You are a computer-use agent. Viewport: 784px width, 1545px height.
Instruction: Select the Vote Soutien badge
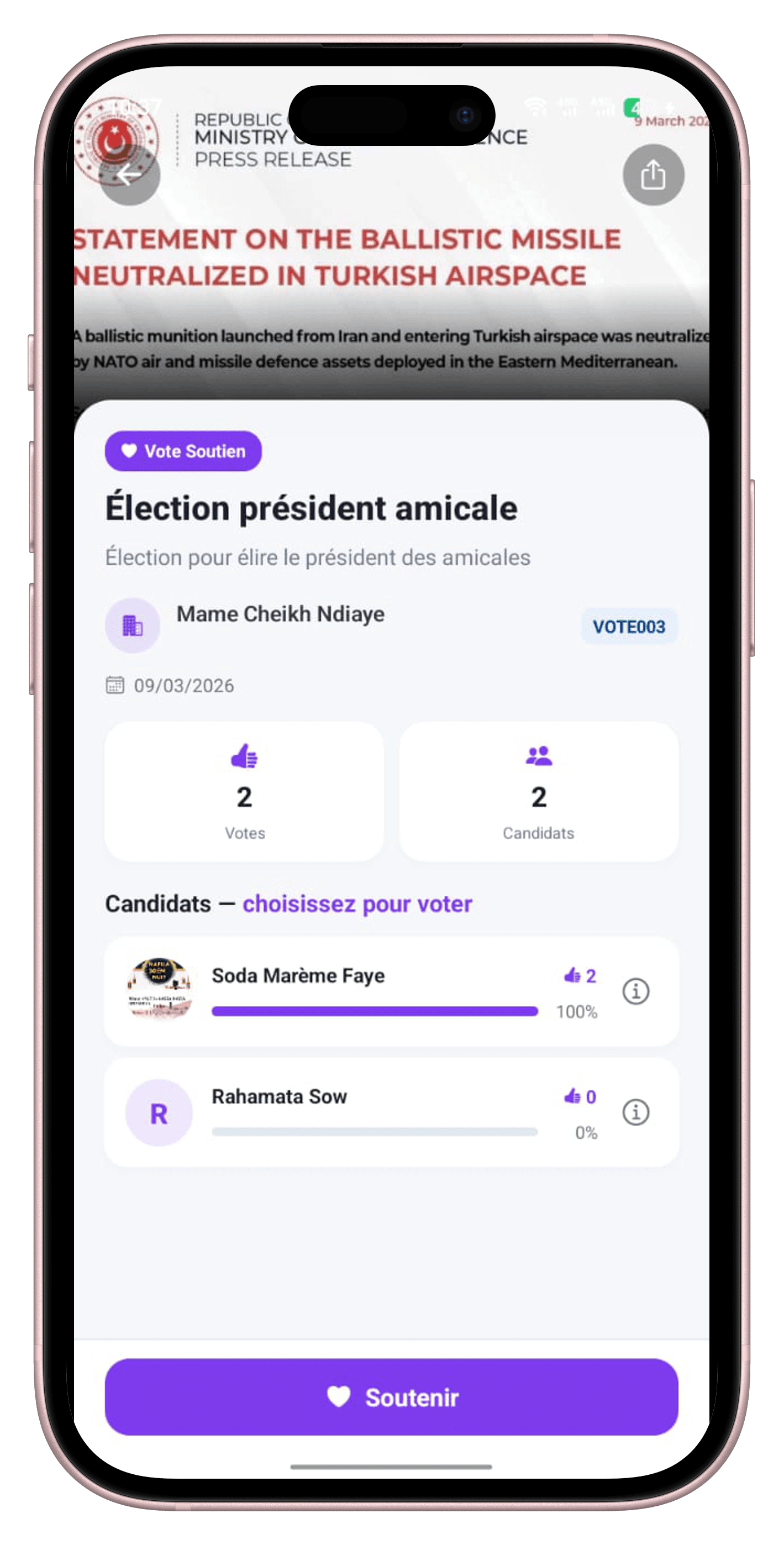click(183, 451)
